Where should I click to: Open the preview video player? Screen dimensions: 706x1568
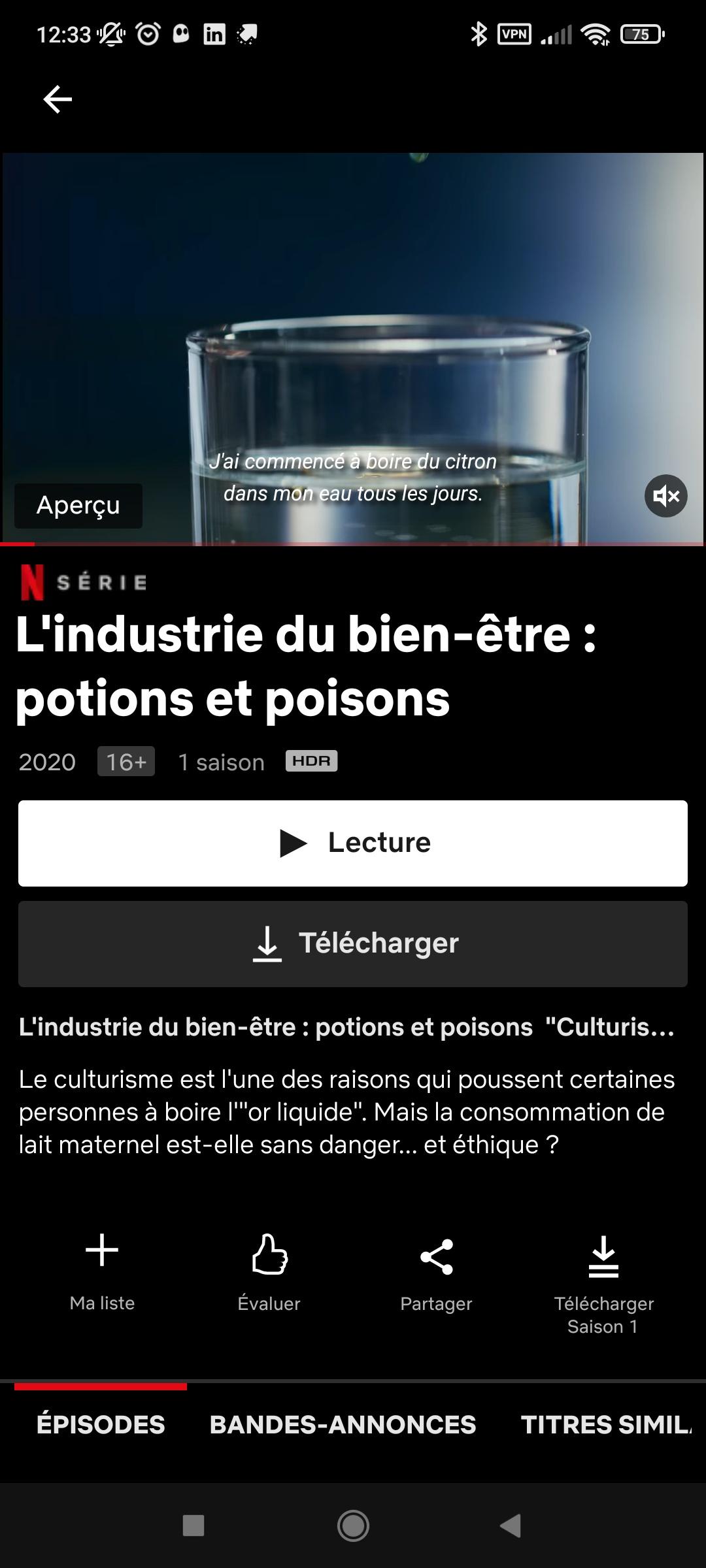tap(353, 327)
